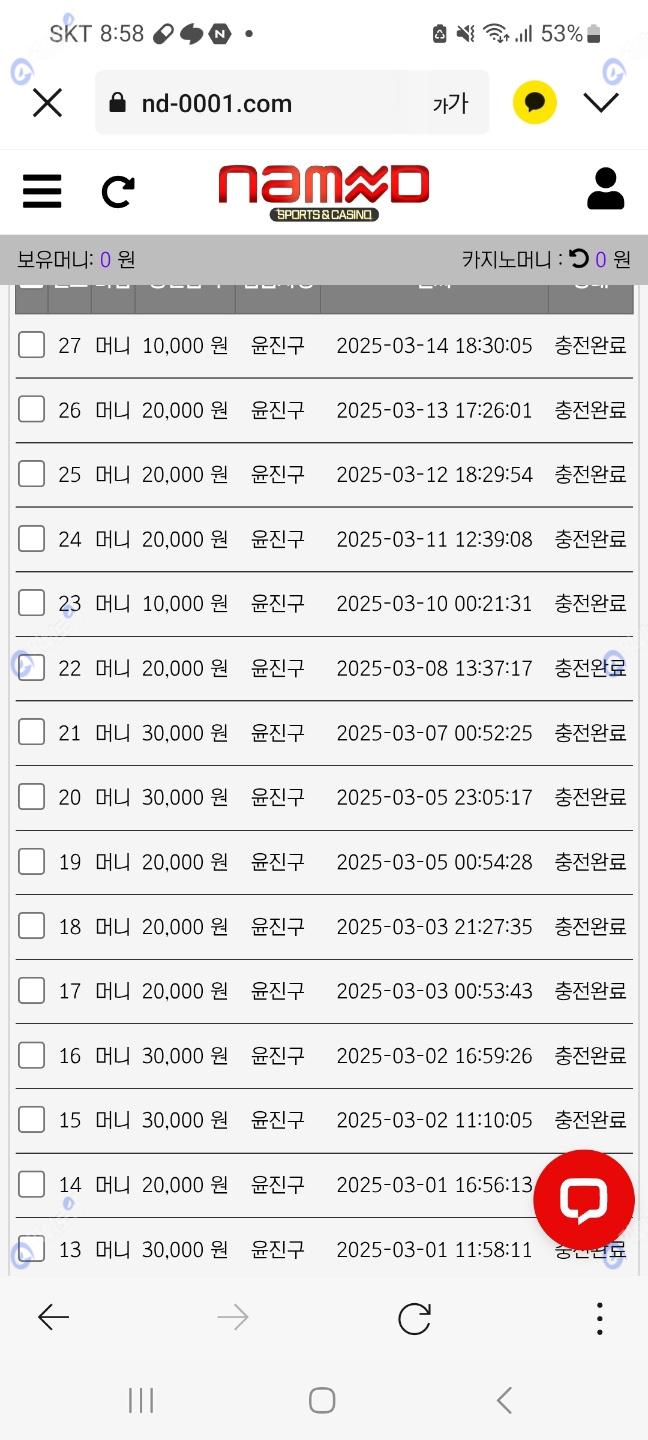
Task: Mark the checkbox for row 19
Action: click(32, 861)
